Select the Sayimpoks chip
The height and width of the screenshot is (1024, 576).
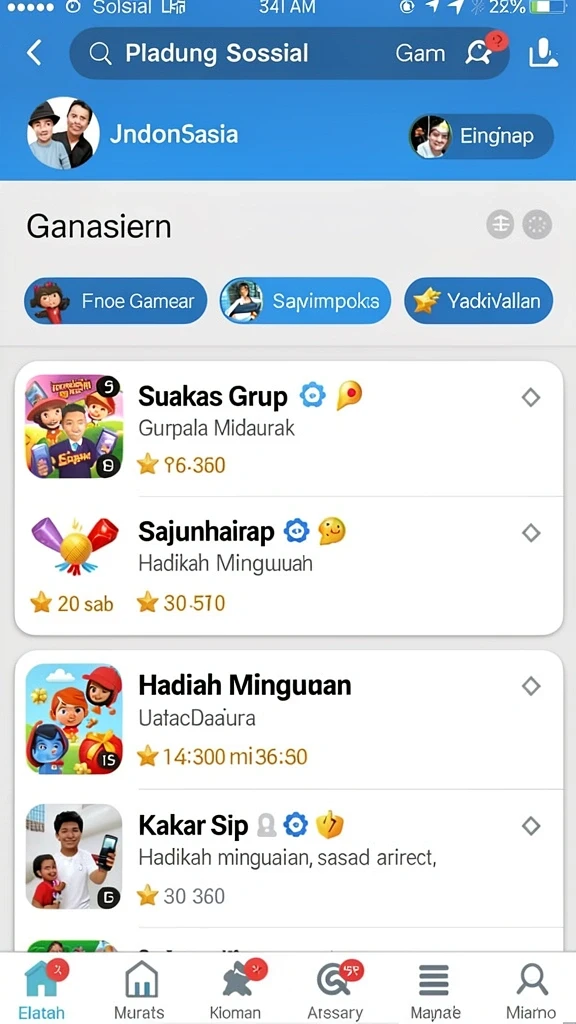(305, 301)
